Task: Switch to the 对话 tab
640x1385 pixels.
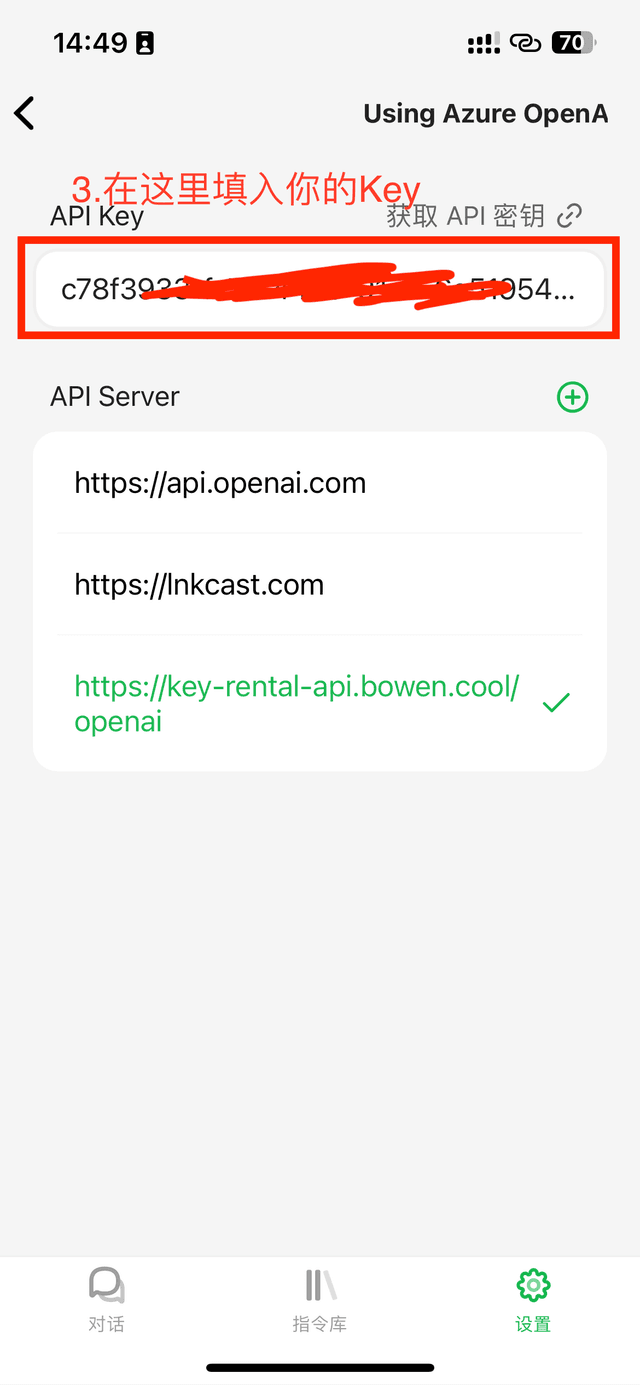Action: click(x=106, y=1299)
